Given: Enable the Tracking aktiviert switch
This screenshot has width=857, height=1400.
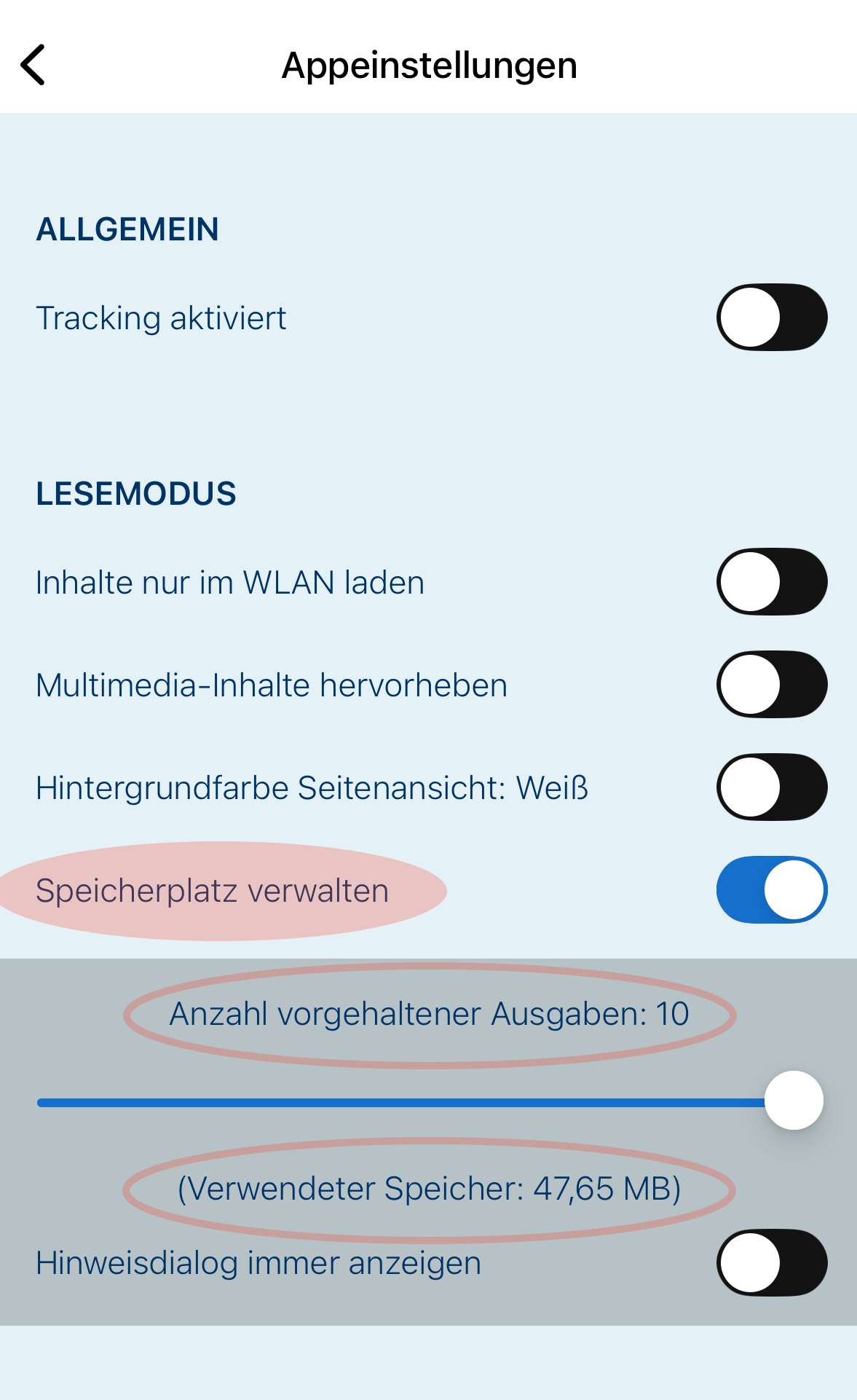Looking at the screenshot, I should 772,318.
